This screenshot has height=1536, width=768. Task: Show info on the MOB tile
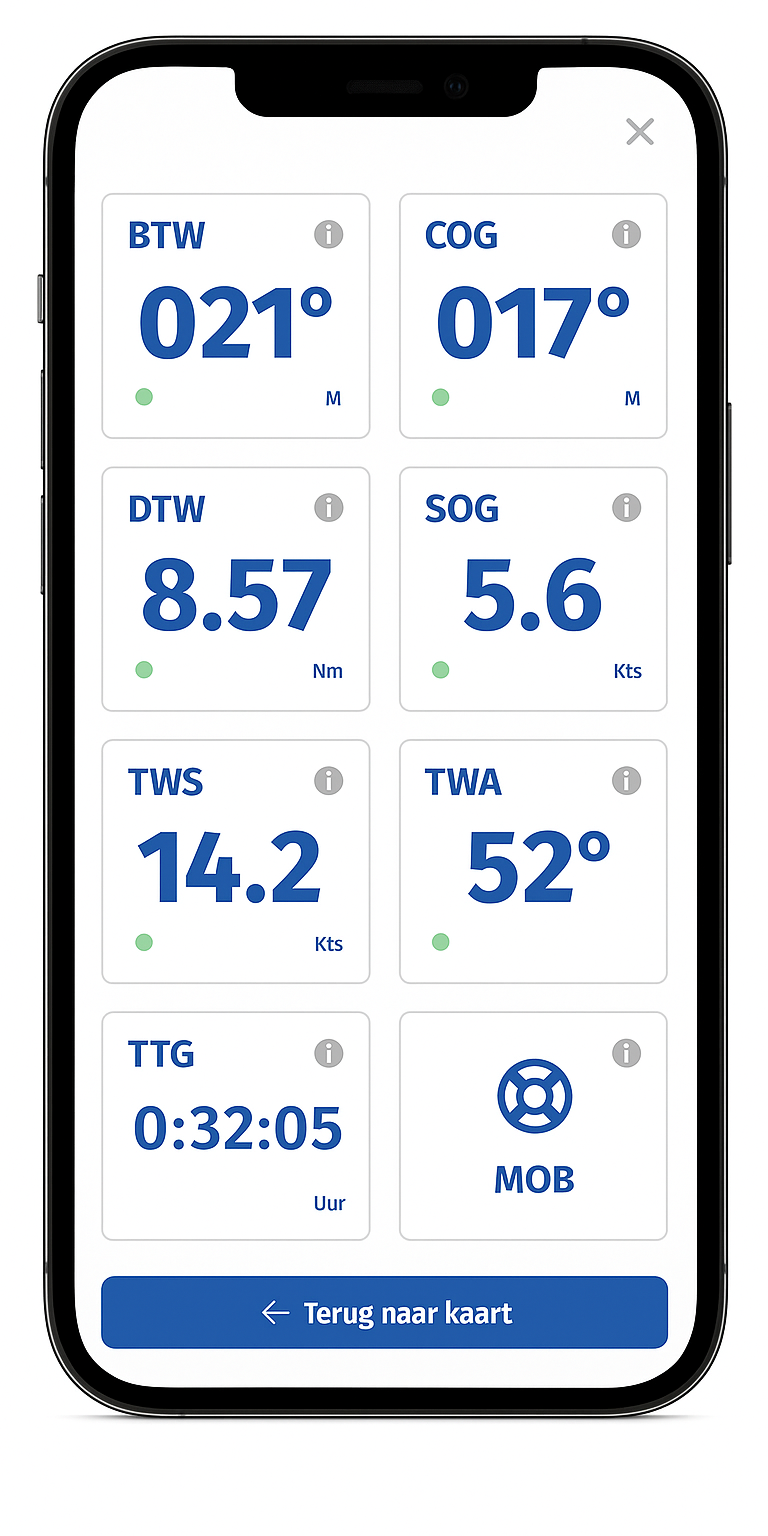(x=626, y=1053)
